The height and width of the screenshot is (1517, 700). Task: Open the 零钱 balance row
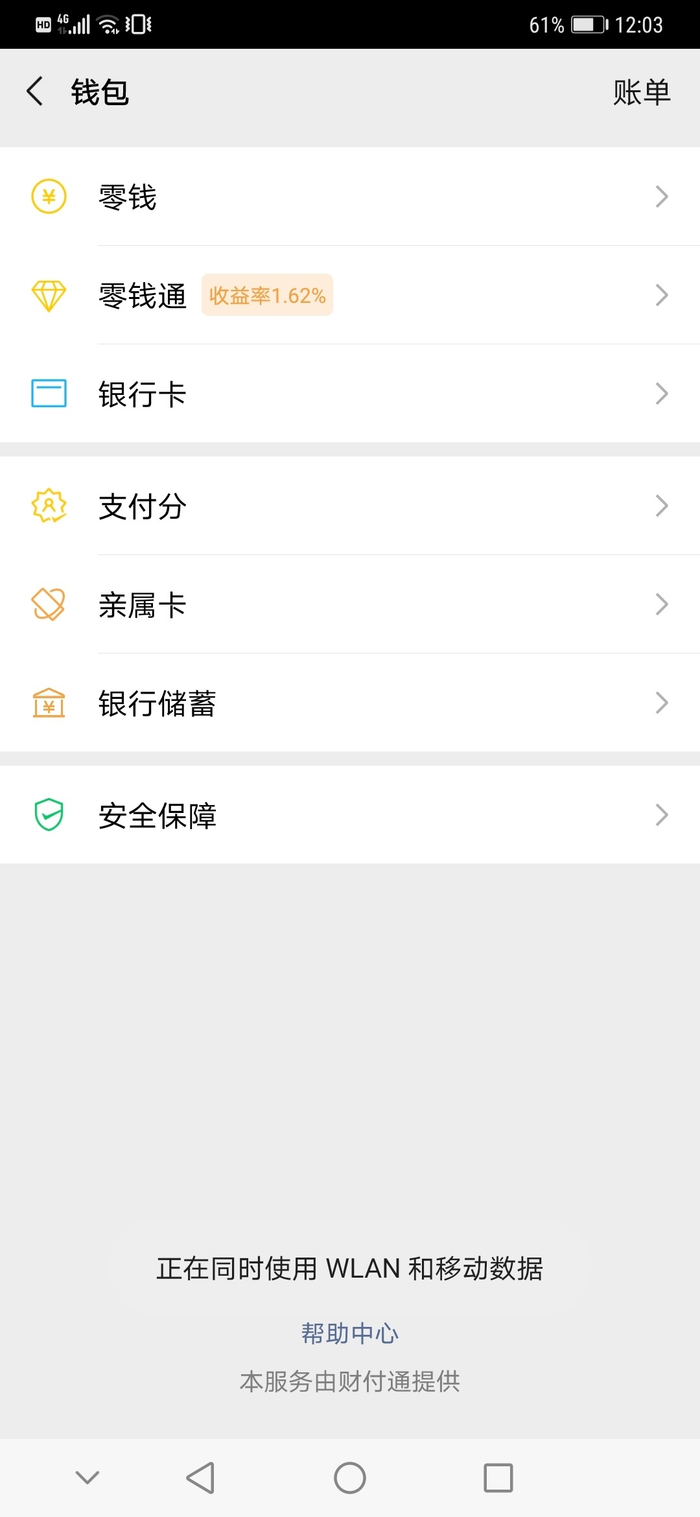[350, 197]
